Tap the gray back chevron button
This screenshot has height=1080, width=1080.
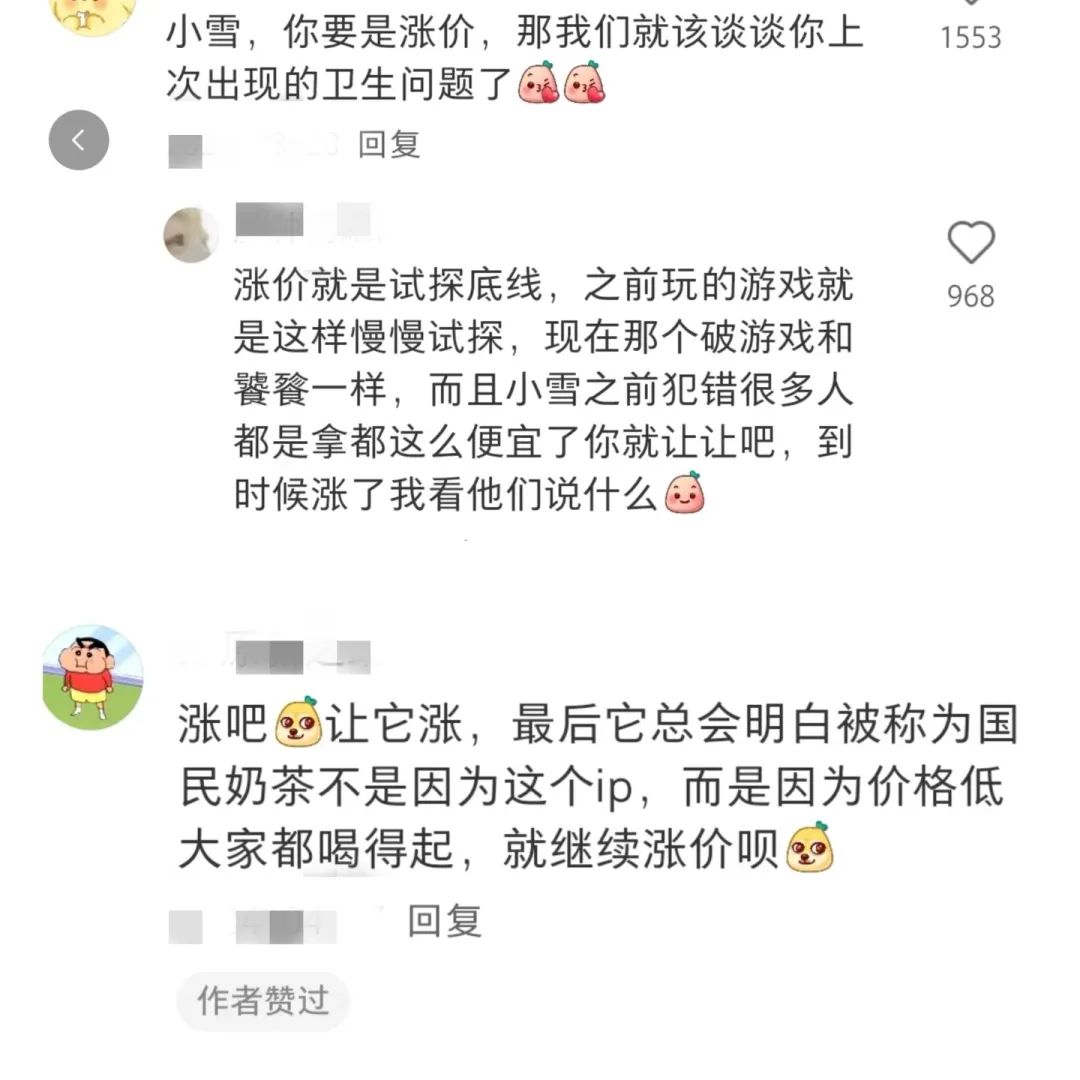78,139
